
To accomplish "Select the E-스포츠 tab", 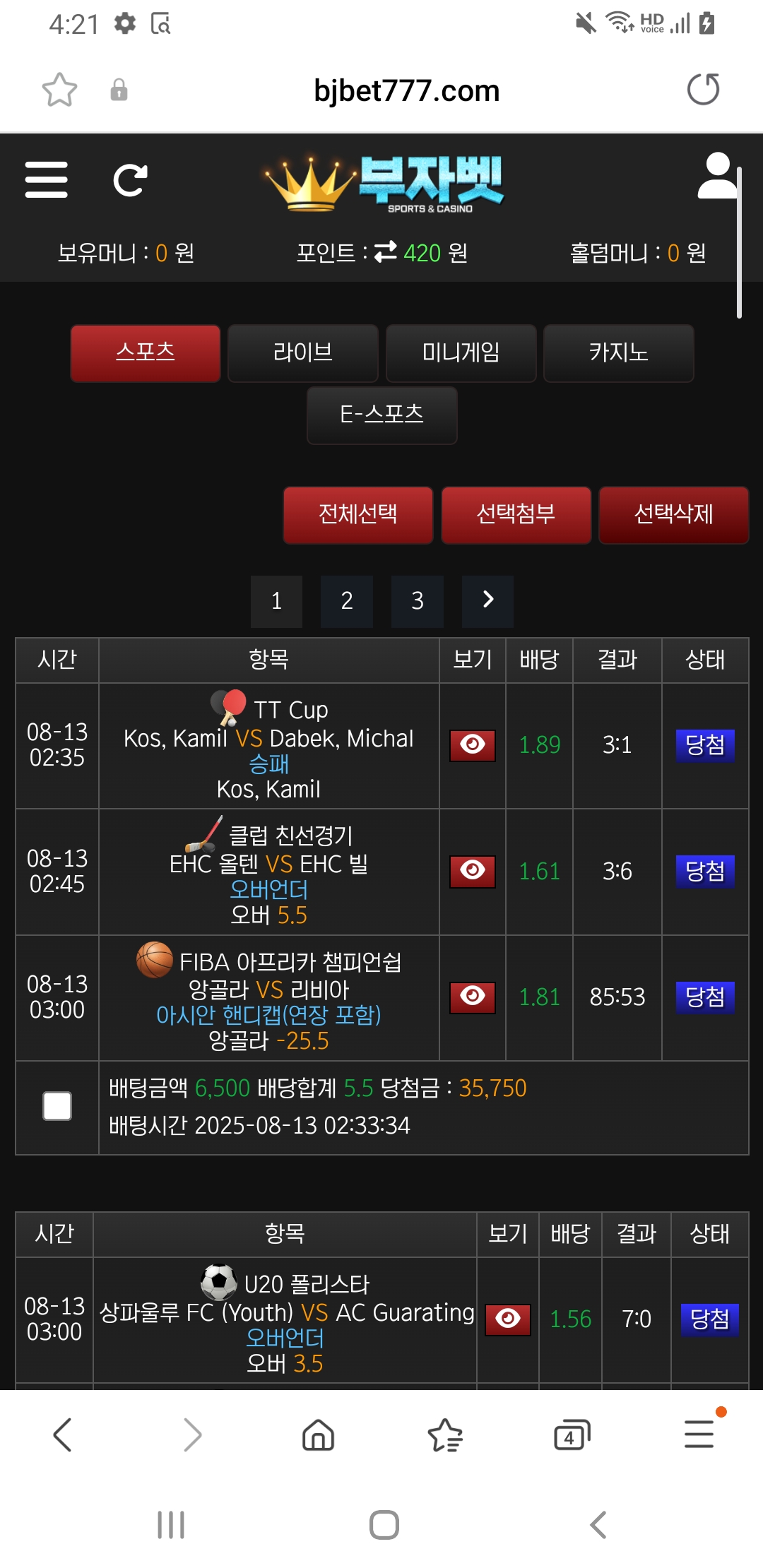I will point(382,415).
